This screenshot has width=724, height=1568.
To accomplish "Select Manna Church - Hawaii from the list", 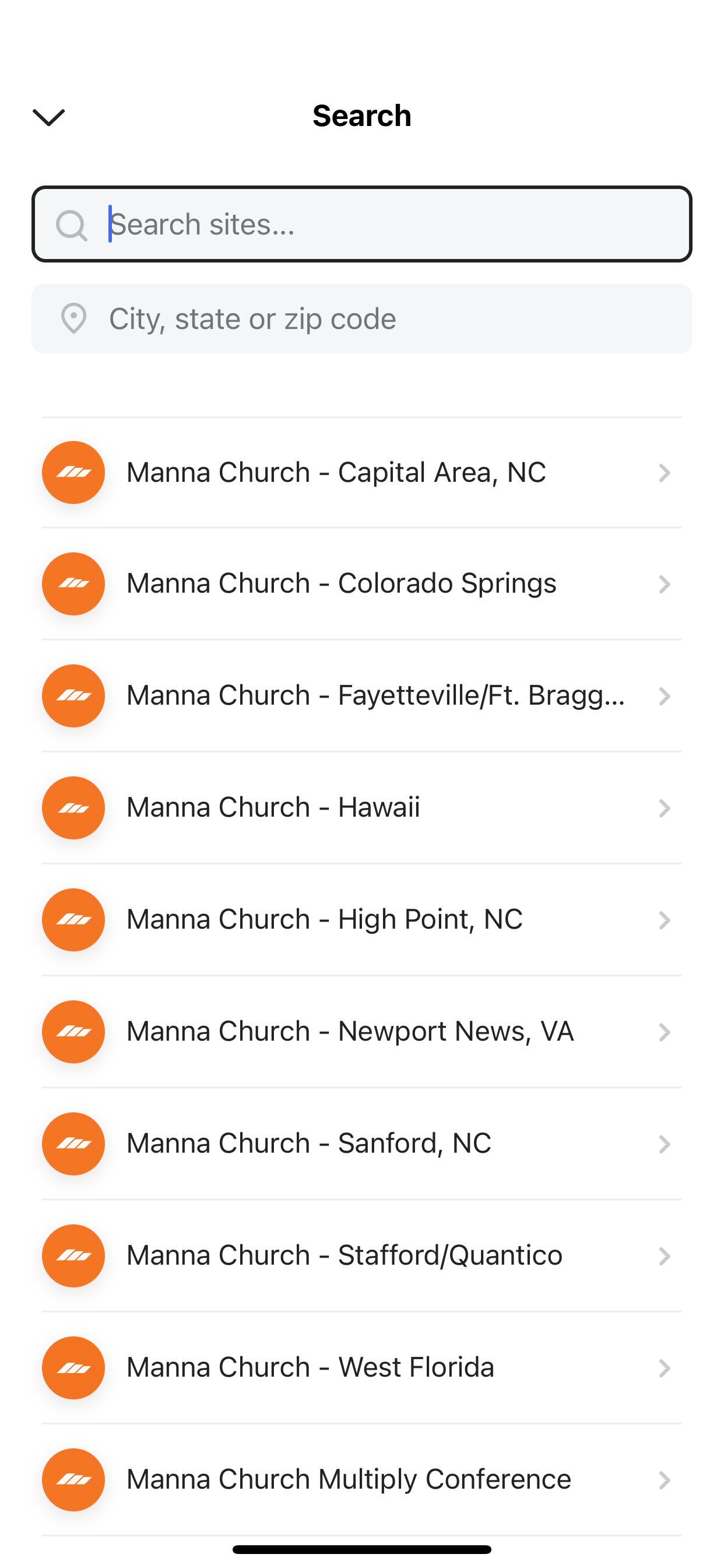I will (x=362, y=808).
